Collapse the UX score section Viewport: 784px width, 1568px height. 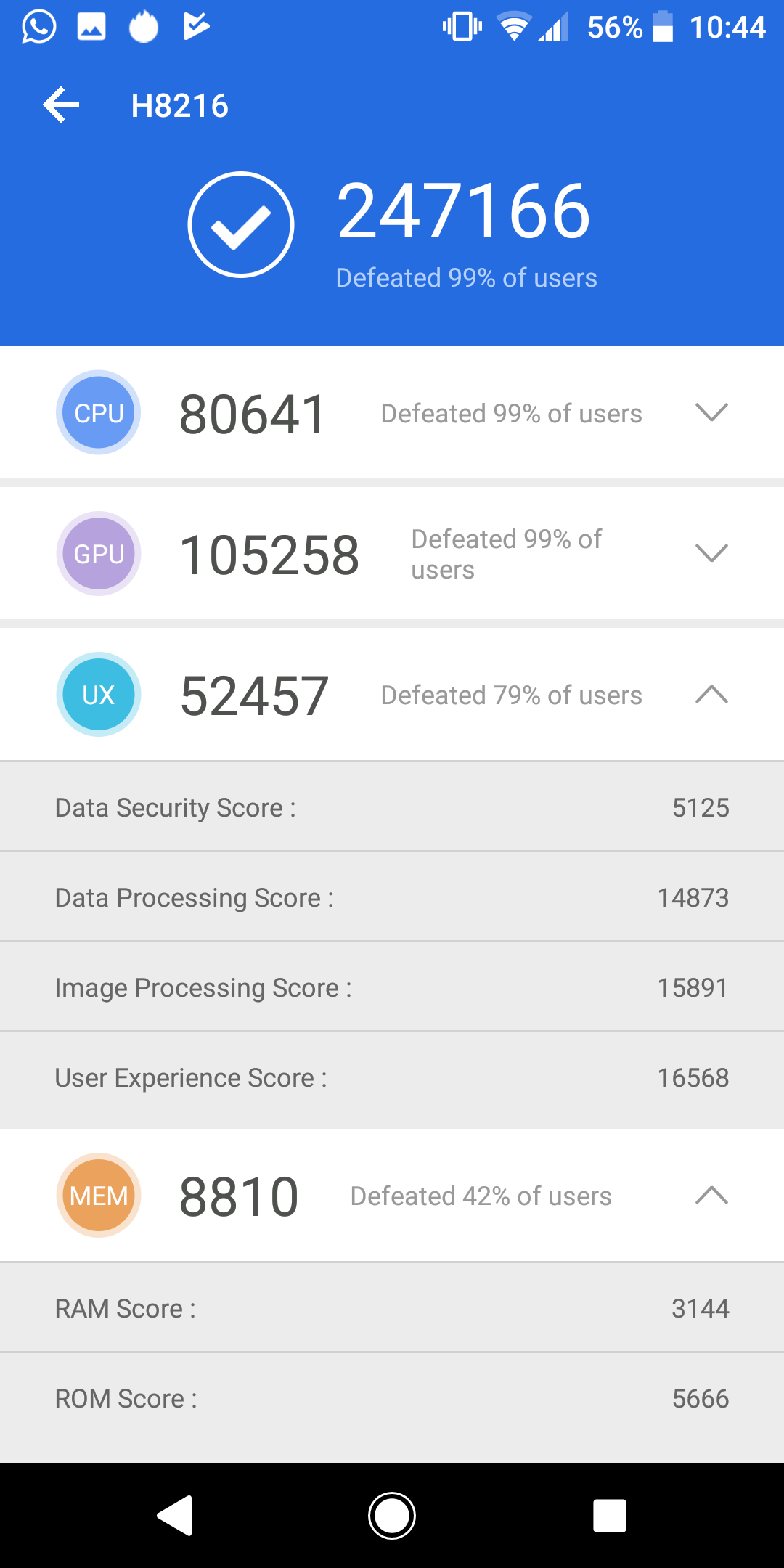pos(711,694)
